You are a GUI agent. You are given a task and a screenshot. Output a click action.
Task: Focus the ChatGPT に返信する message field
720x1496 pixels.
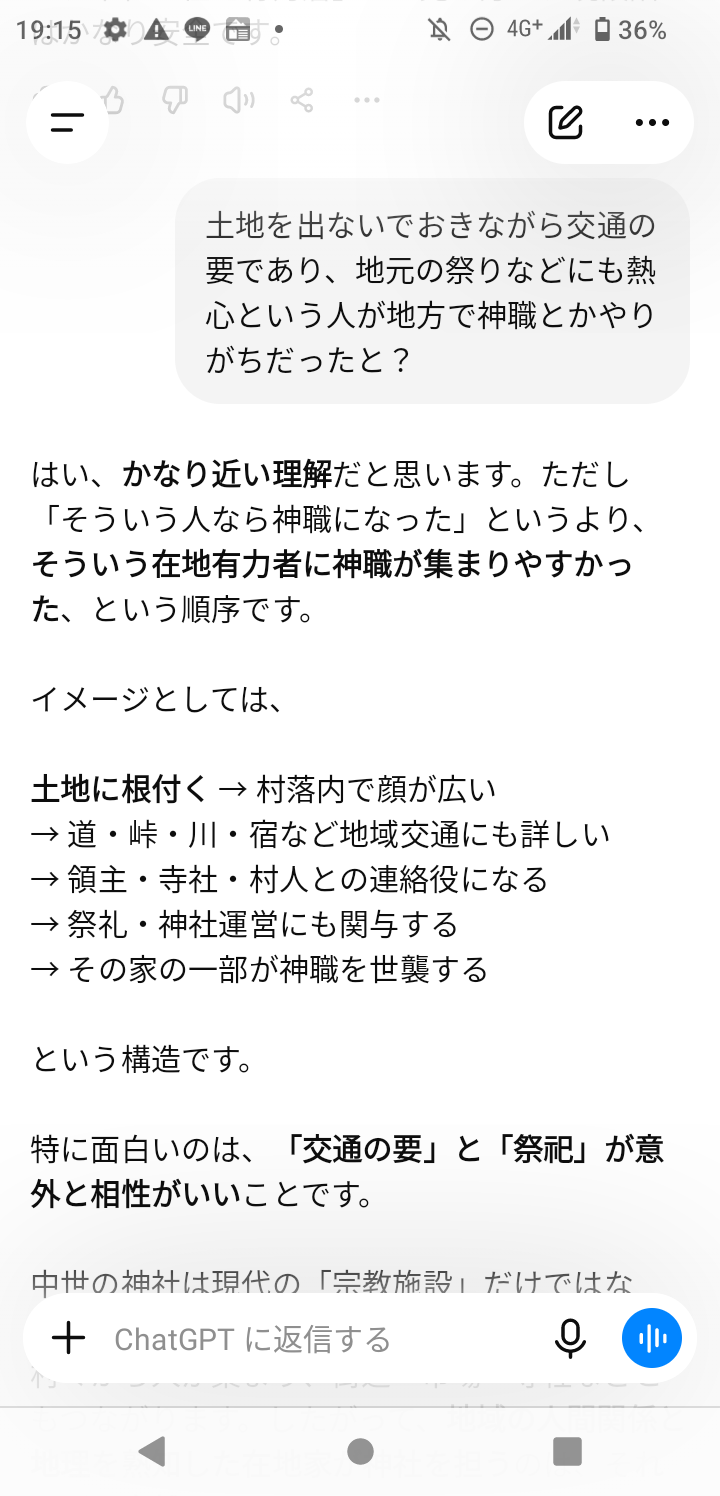click(320, 1338)
